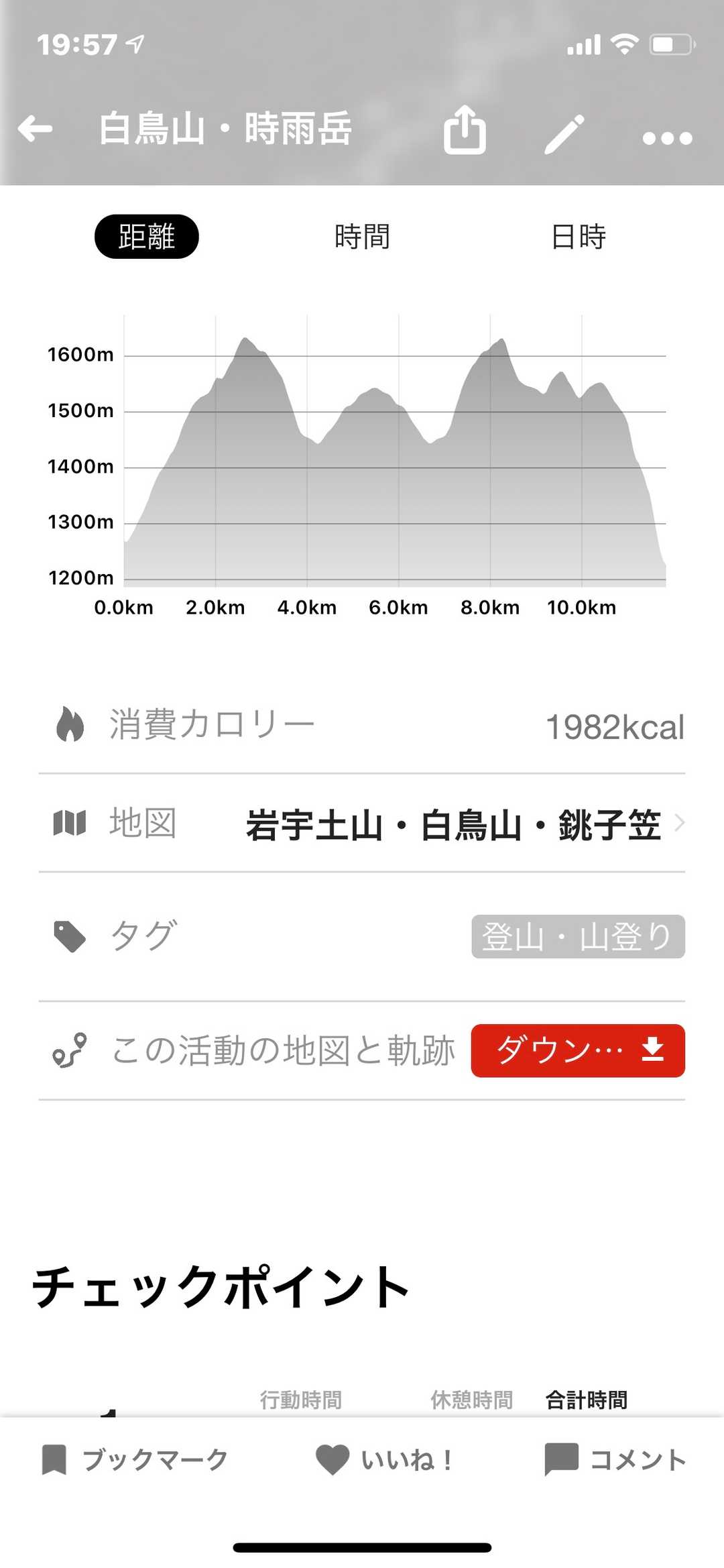Like the activity with いいね！

(385, 1459)
